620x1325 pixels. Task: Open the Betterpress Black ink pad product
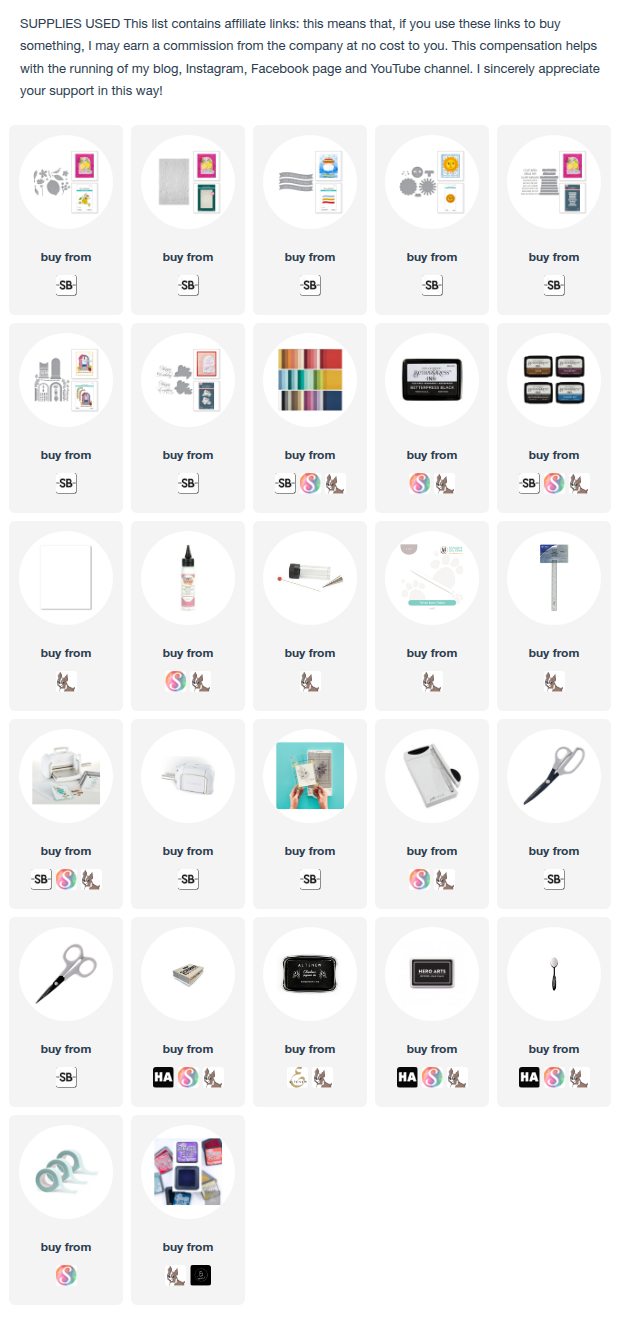pyautogui.click(x=432, y=381)
